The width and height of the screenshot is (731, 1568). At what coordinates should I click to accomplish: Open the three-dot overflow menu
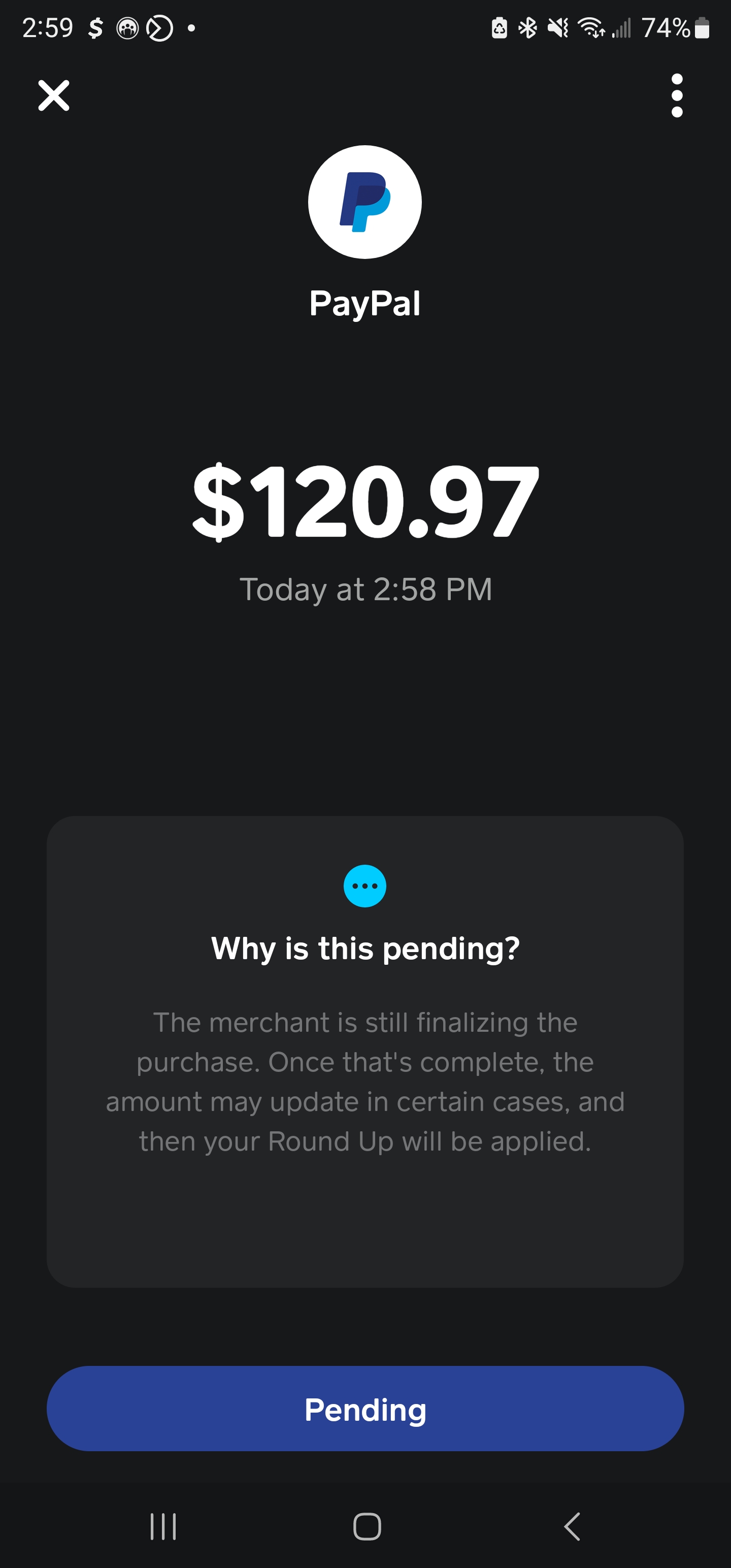(677, 95)
